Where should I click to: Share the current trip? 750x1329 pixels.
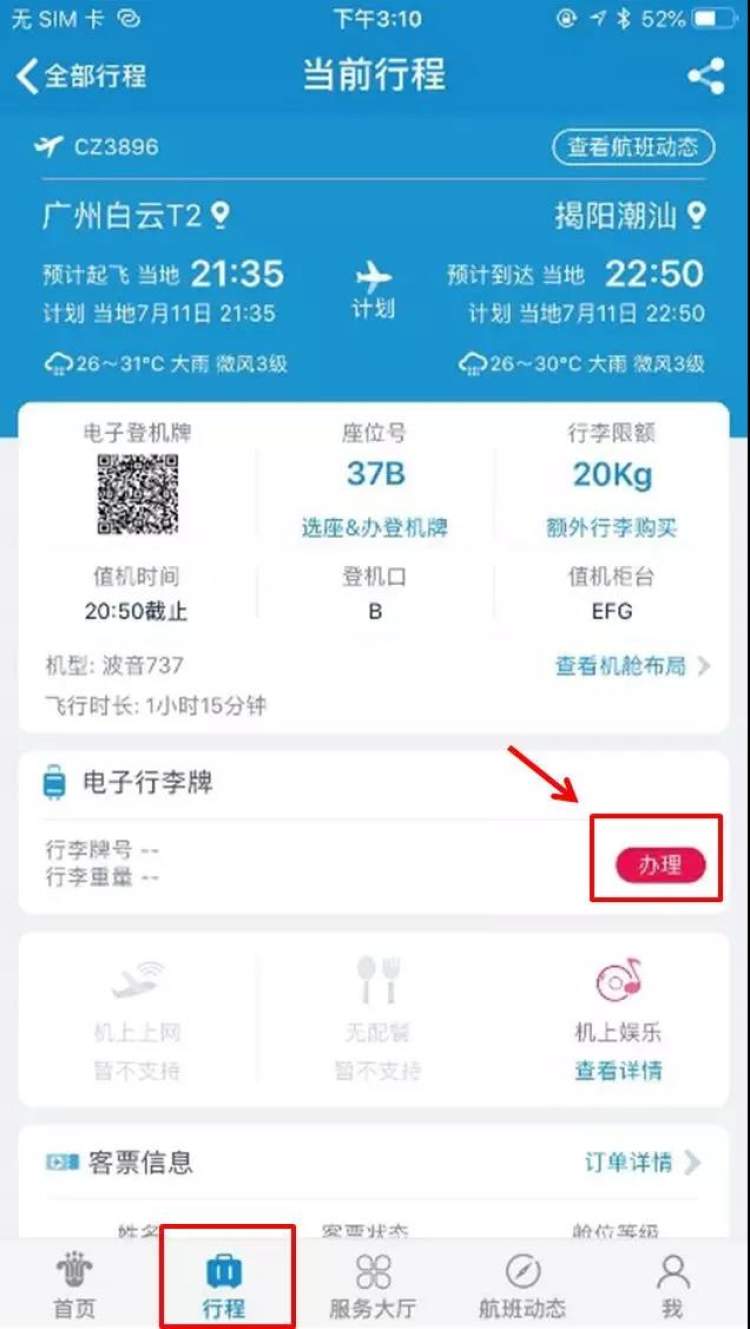706,76
